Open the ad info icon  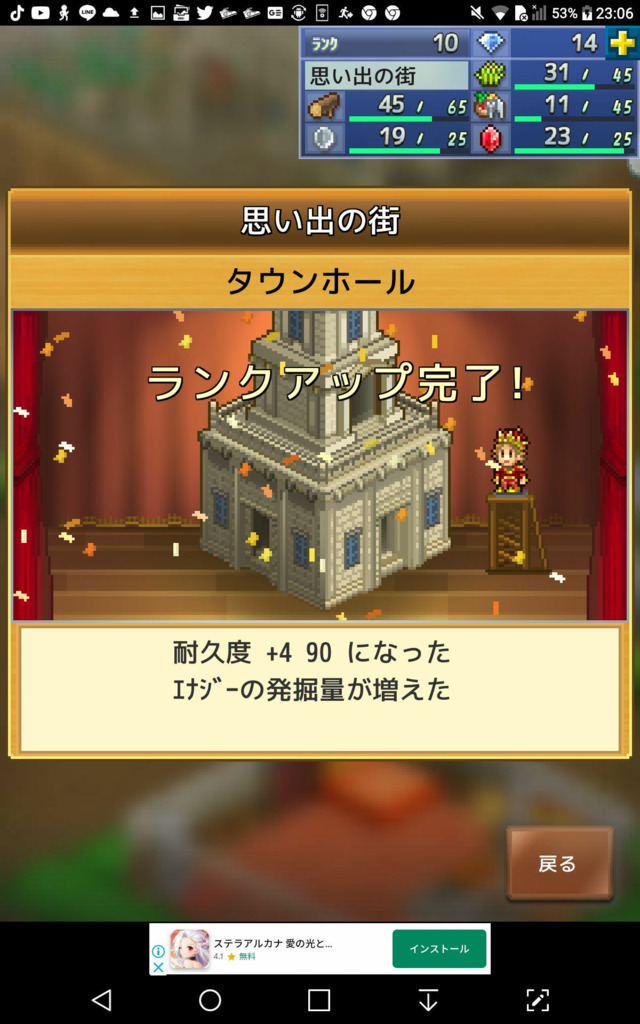[x=158, y=951]
